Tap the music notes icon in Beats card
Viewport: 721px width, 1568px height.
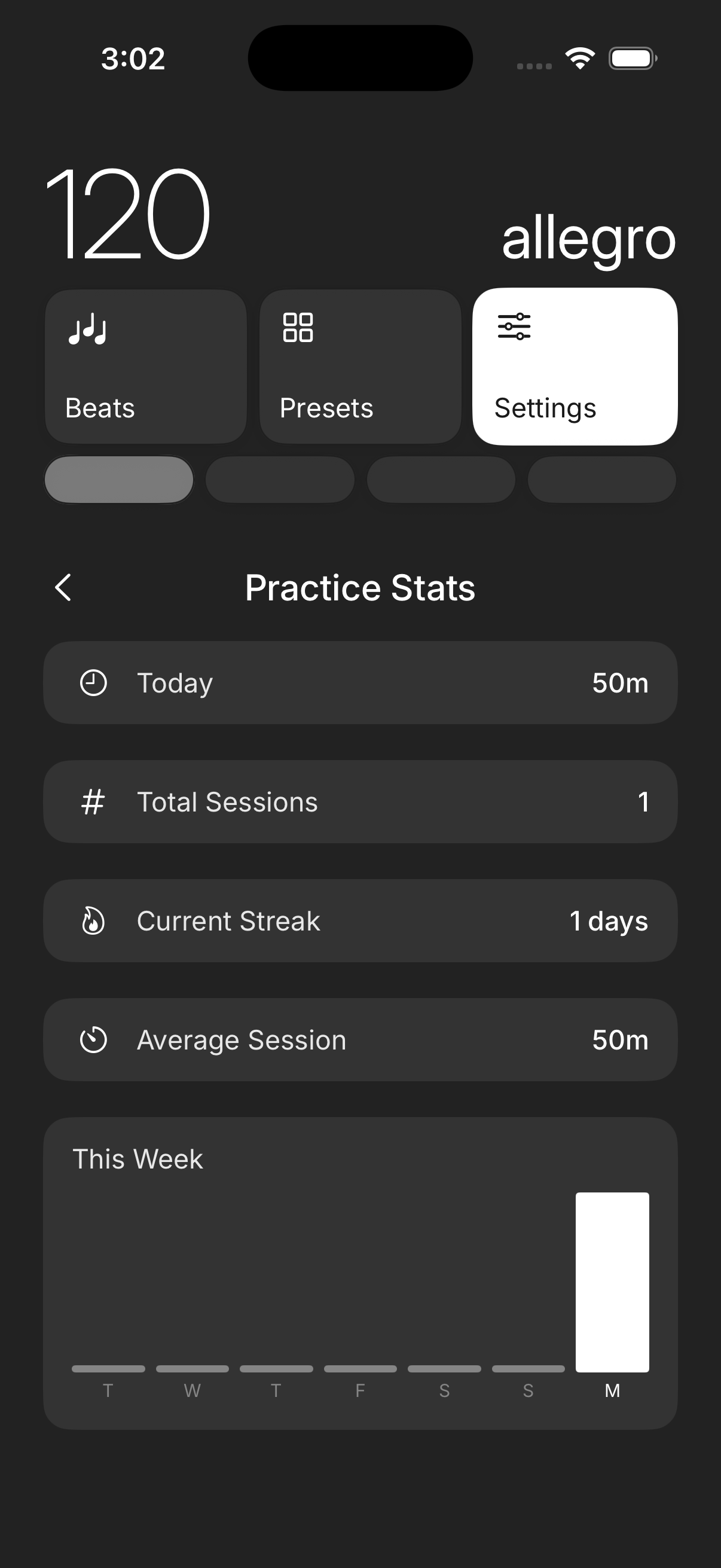(87, 328)
